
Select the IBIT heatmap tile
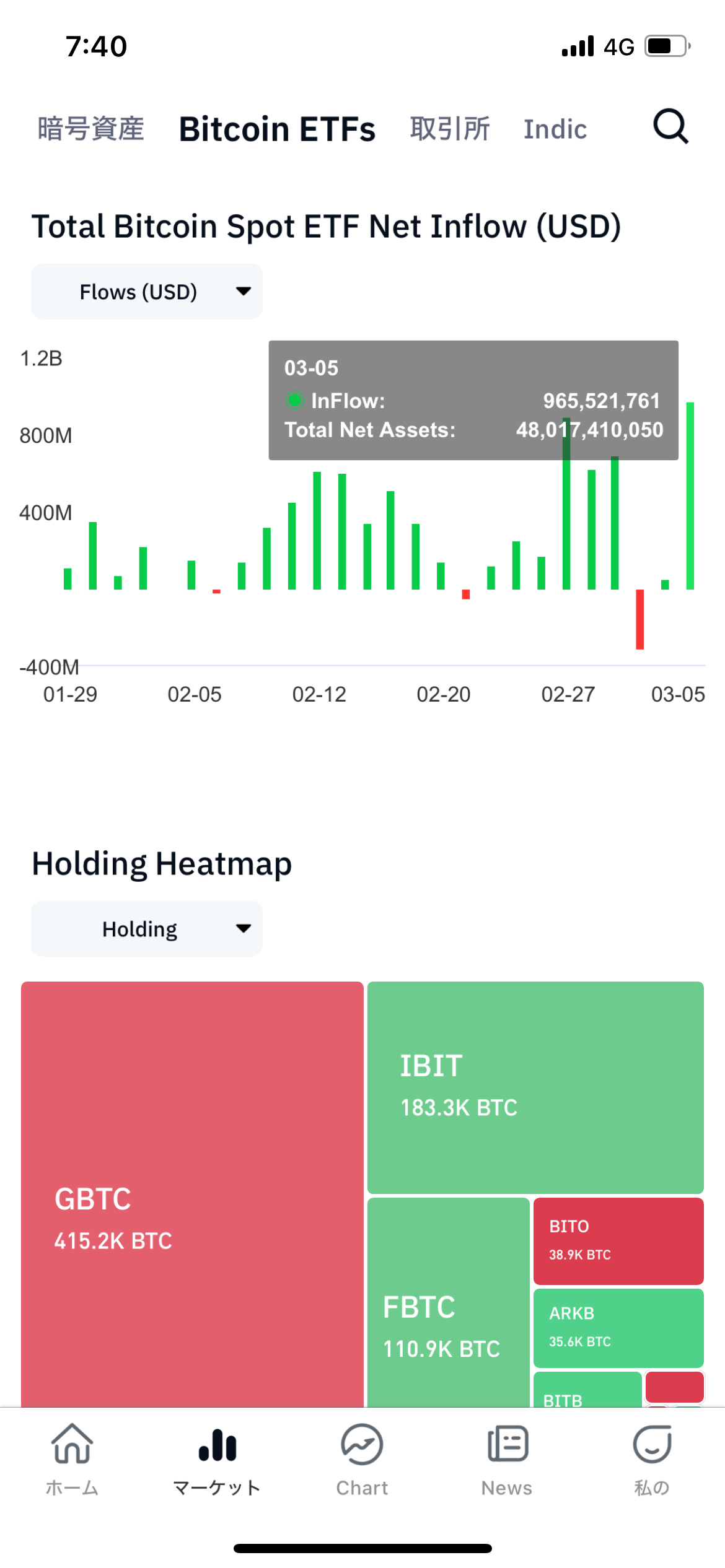tap(535, 1087)
